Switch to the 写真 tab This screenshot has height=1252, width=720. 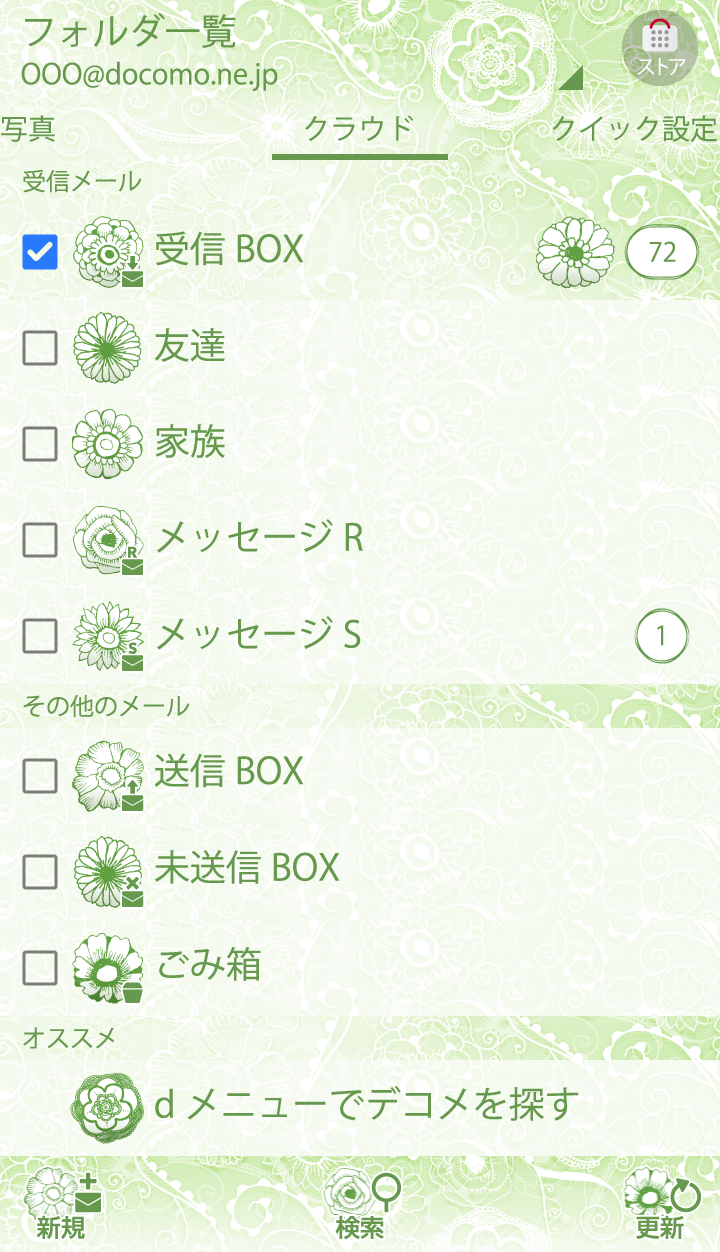[x=28, y=129]
